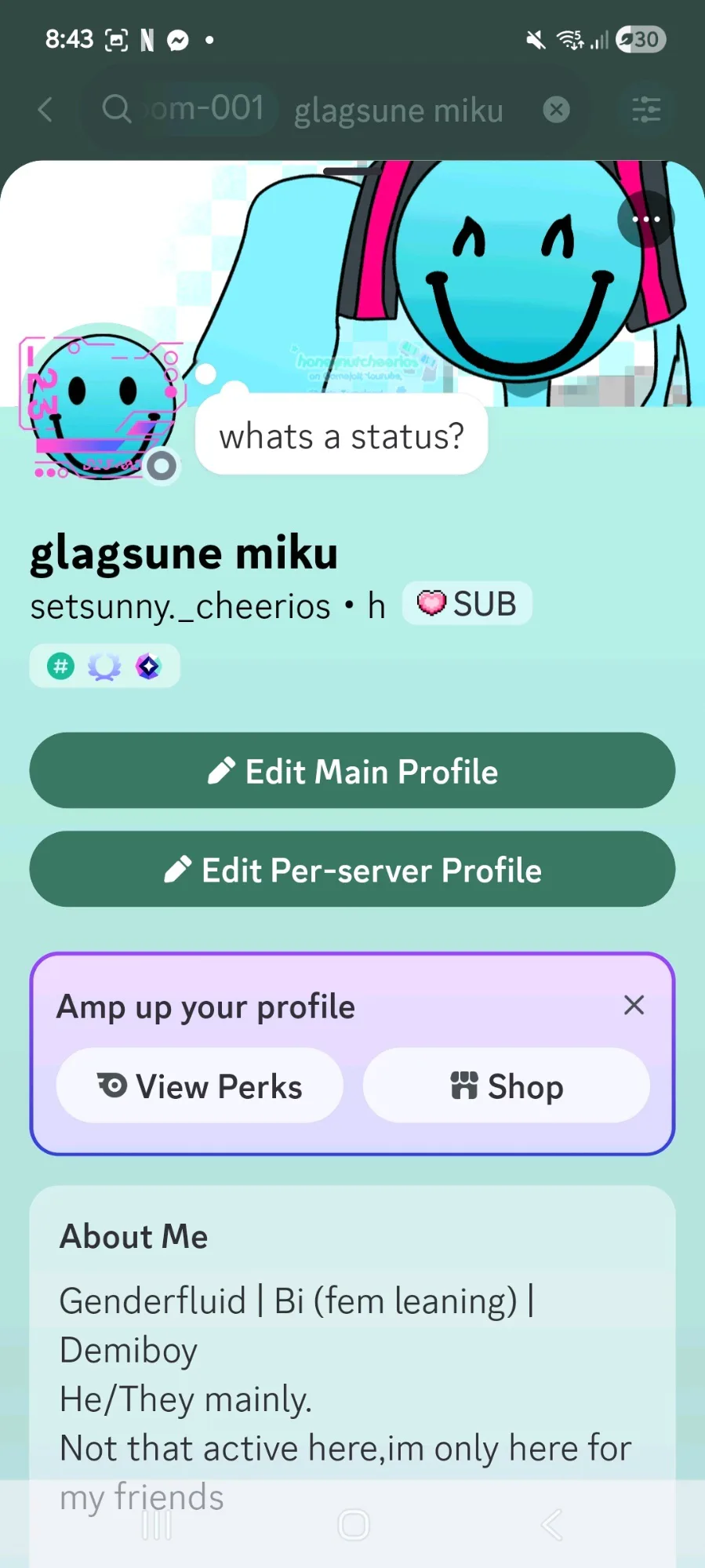Tap the purple diamond profile badge

(148, 667)
